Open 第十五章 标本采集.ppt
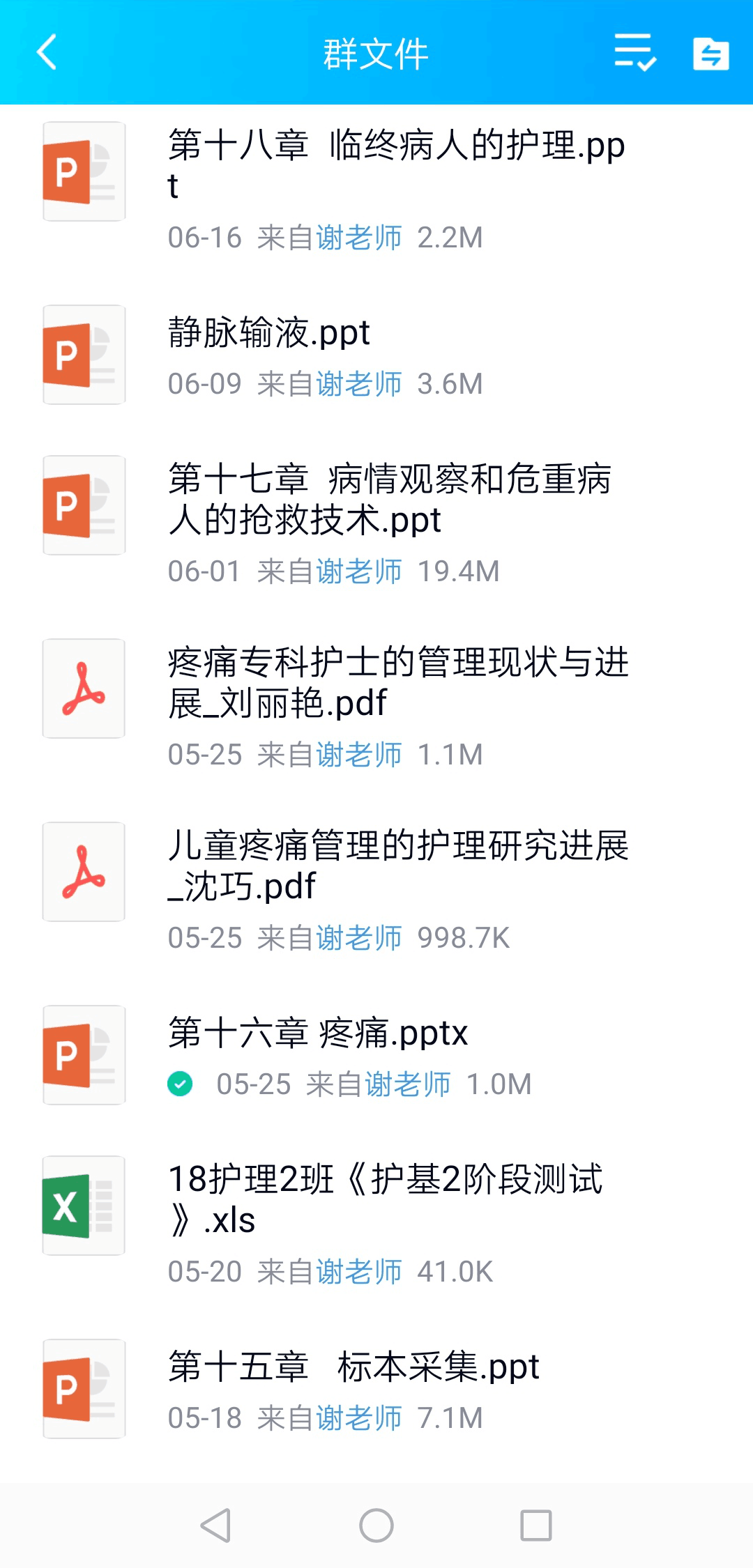 point(376,1390)
